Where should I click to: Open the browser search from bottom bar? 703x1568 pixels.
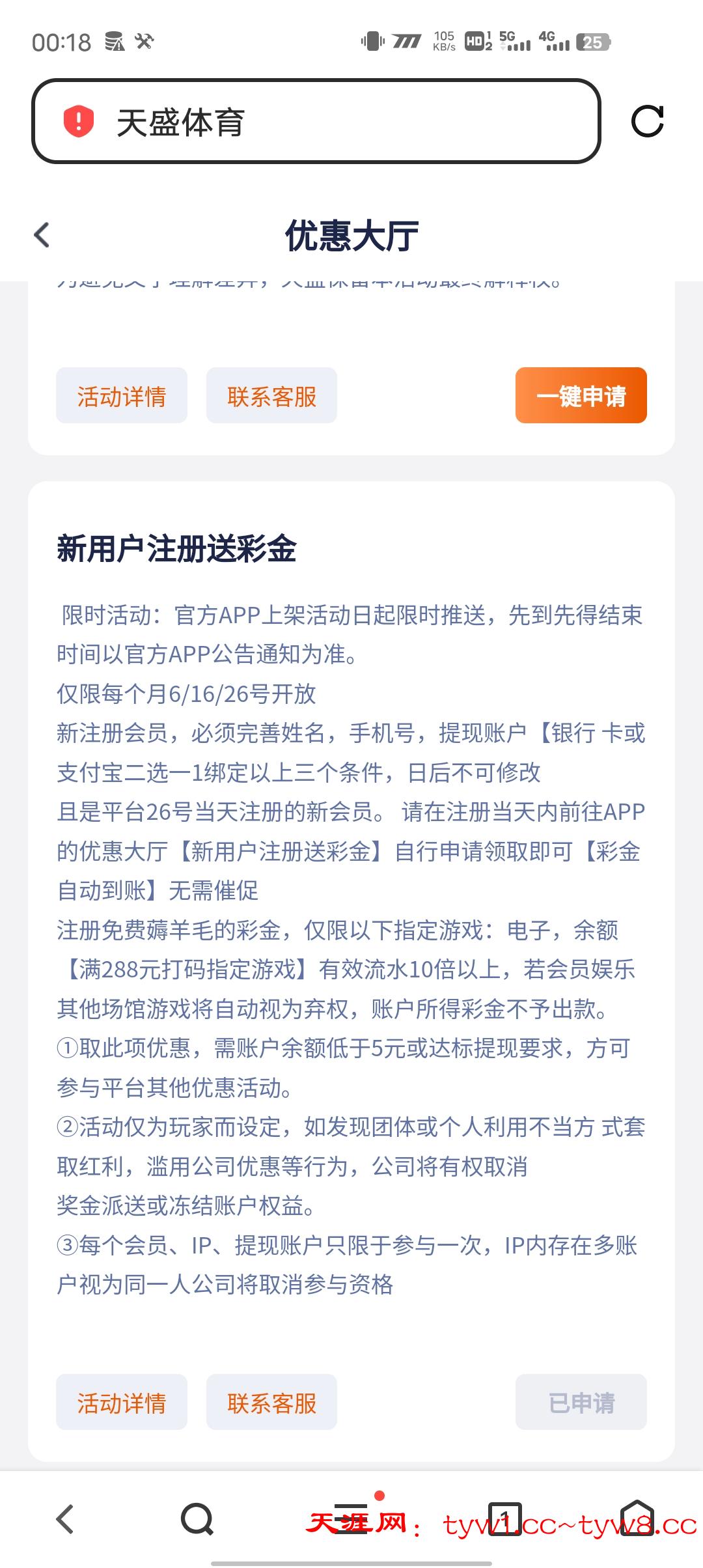tap(197, 1519)
